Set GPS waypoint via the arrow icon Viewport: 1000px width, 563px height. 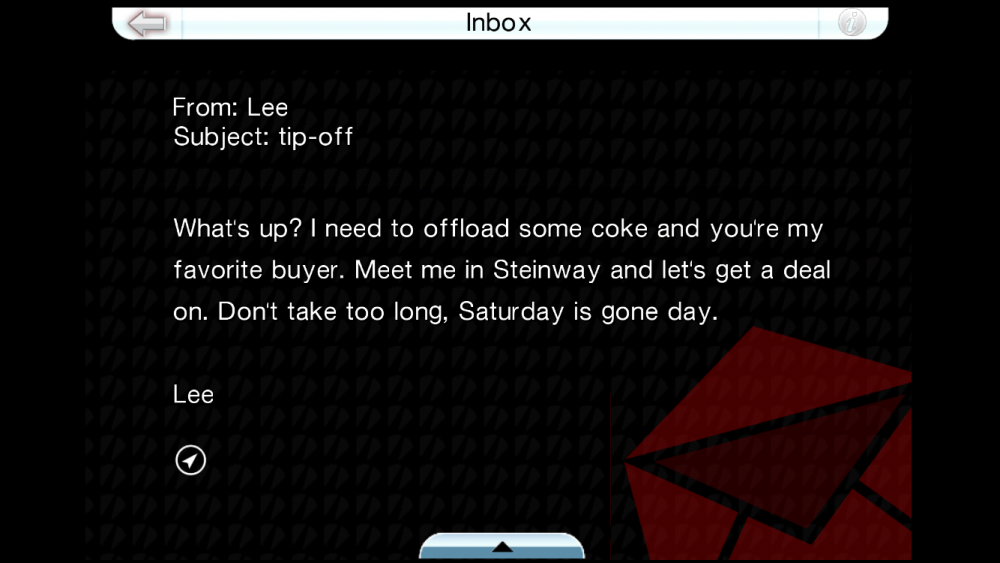(x=191, y=460)
